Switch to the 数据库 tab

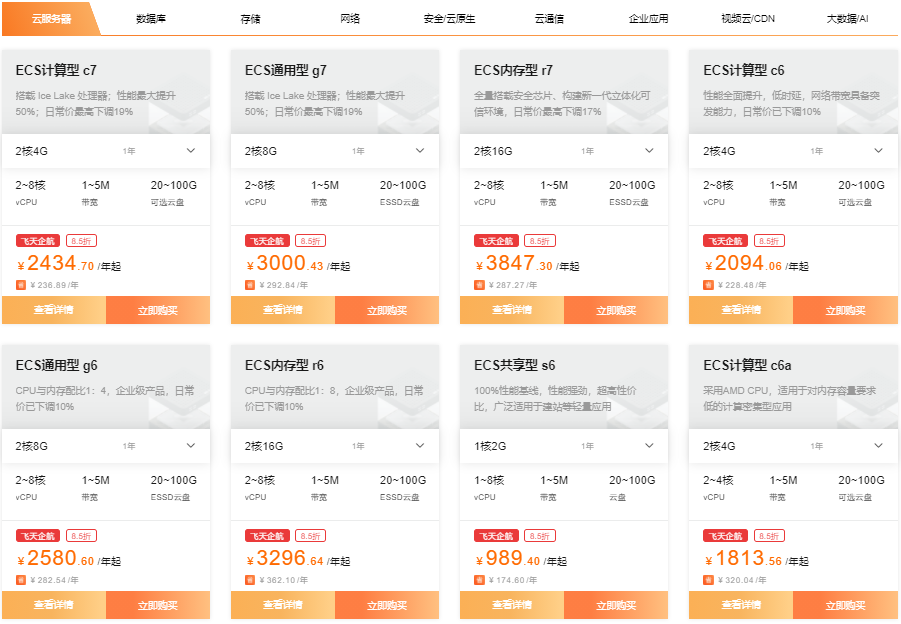[x=151, y=19]
